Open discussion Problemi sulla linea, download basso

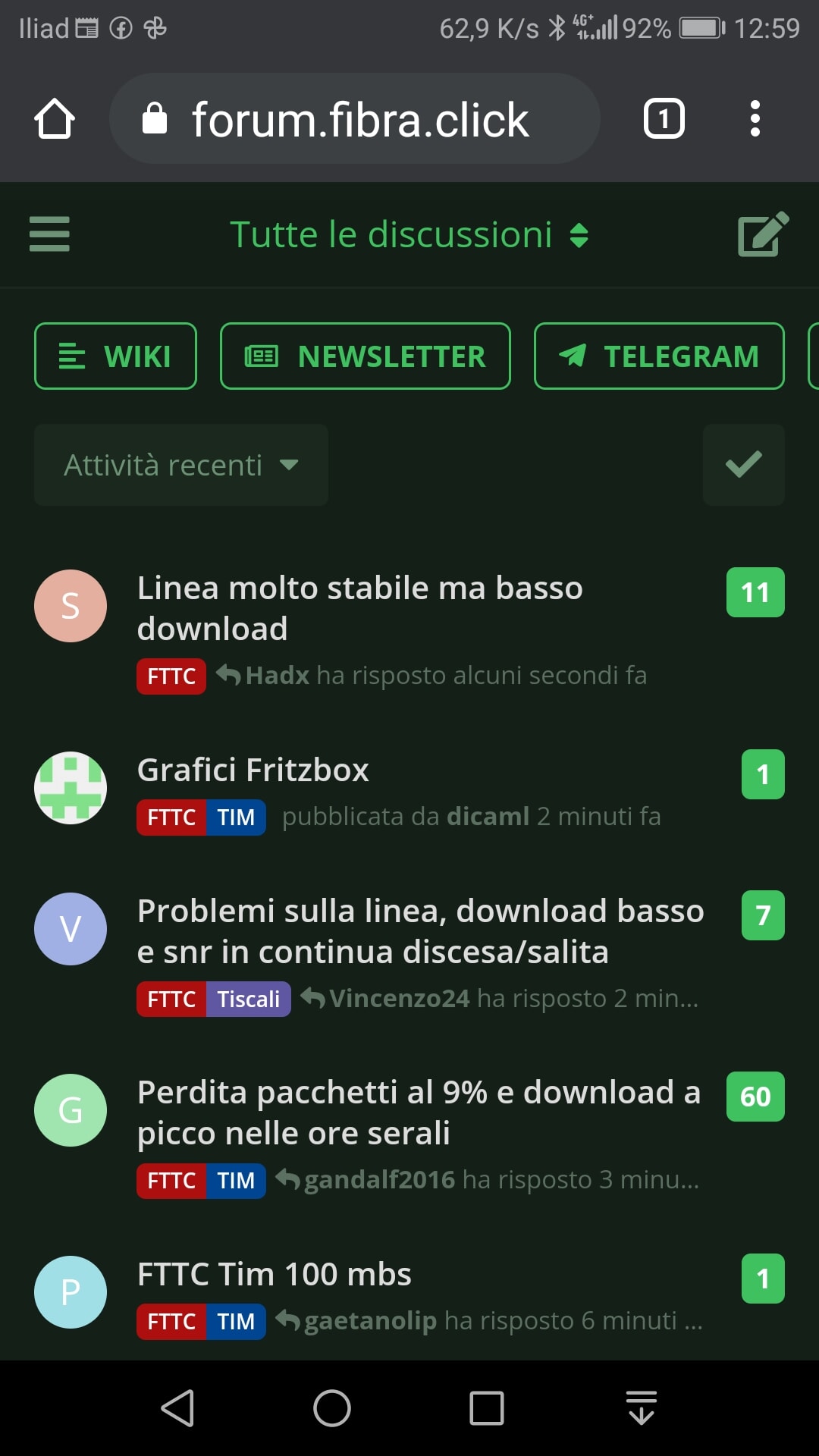[x=420, y=931]
